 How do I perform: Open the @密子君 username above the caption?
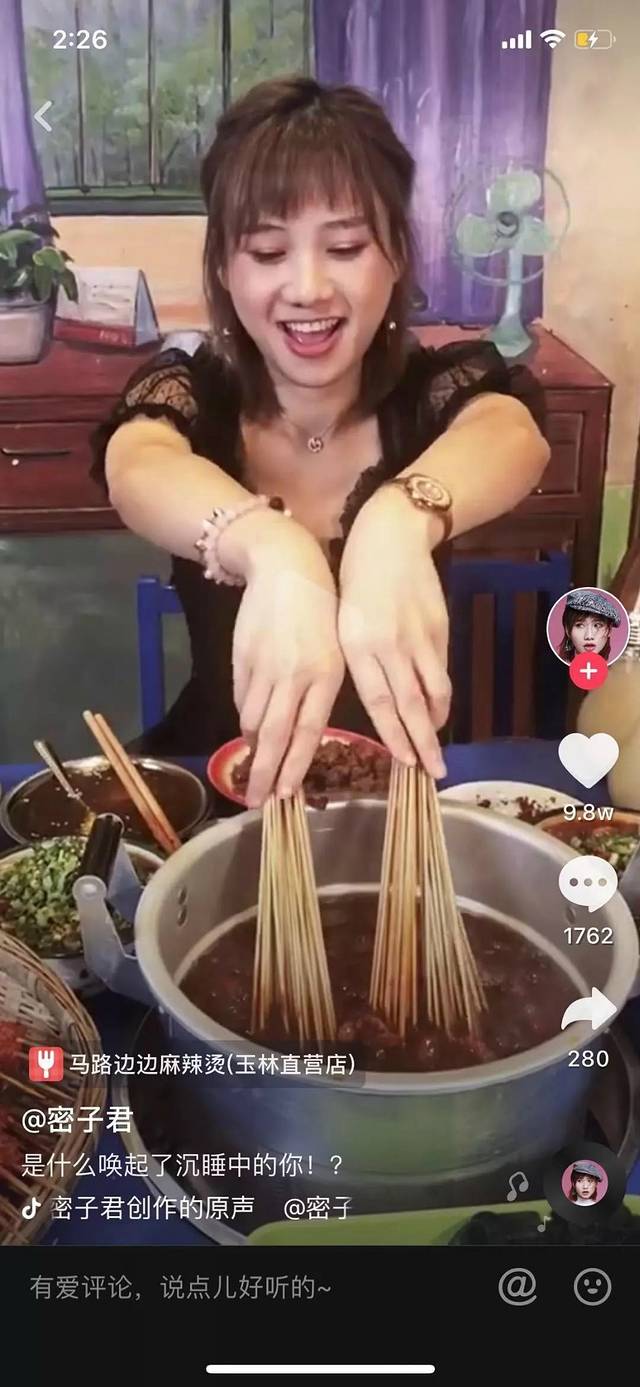tap(77, 1119)
